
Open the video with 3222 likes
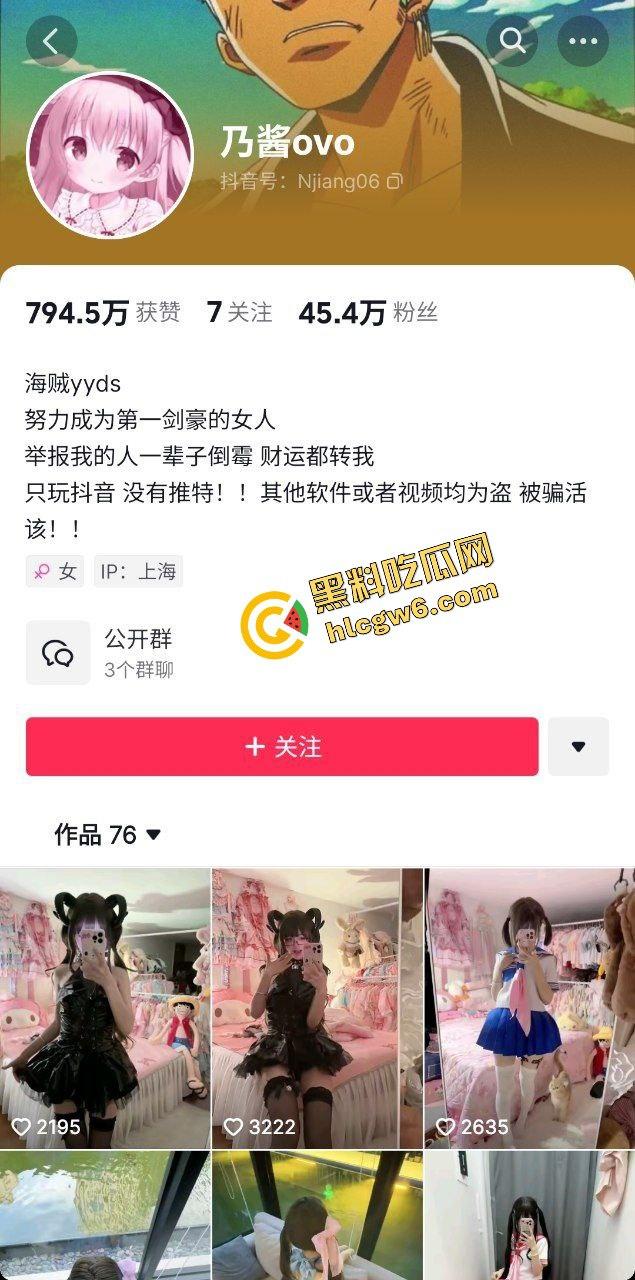click(317, 1007)
